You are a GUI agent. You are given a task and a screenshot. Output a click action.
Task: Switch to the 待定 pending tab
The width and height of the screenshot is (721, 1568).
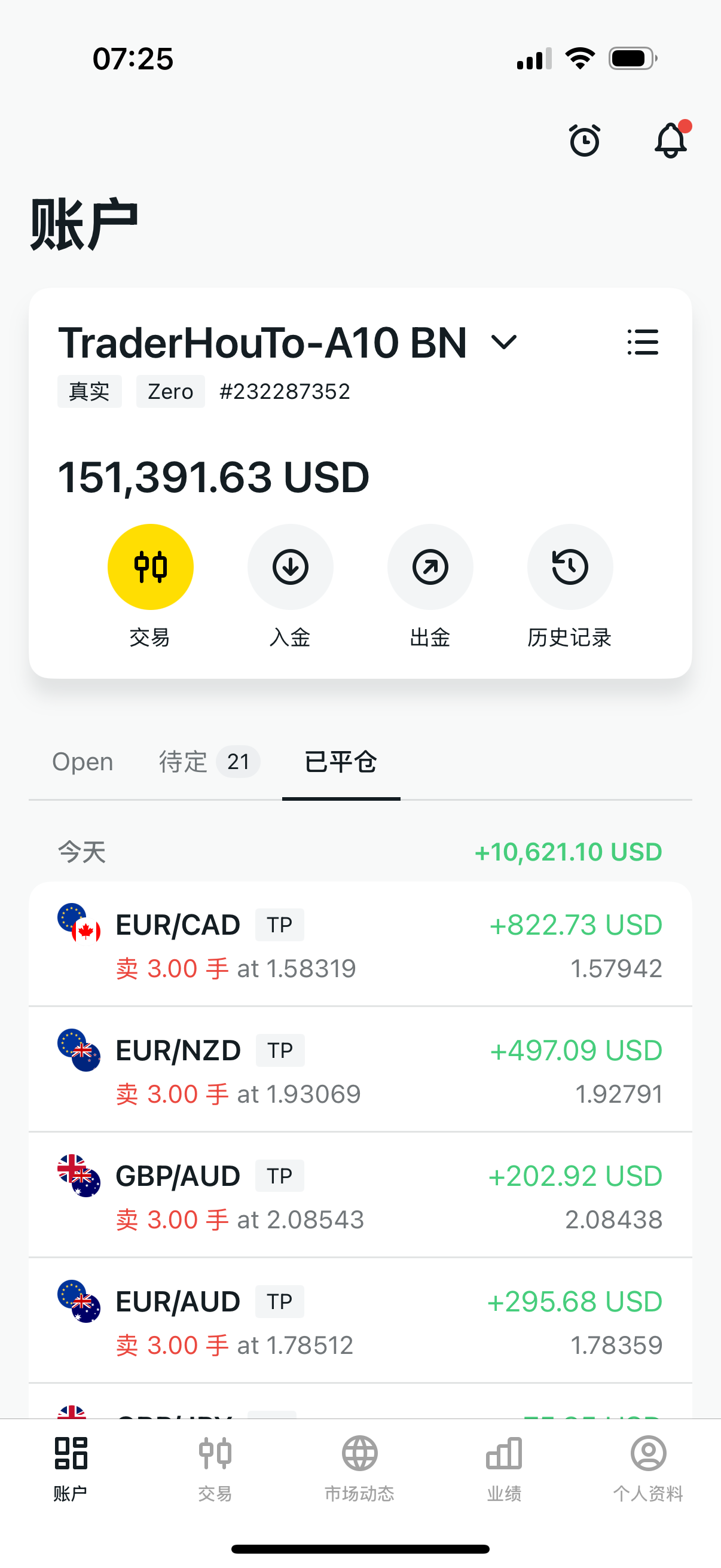pyautogui.click(x=209, y=762)
